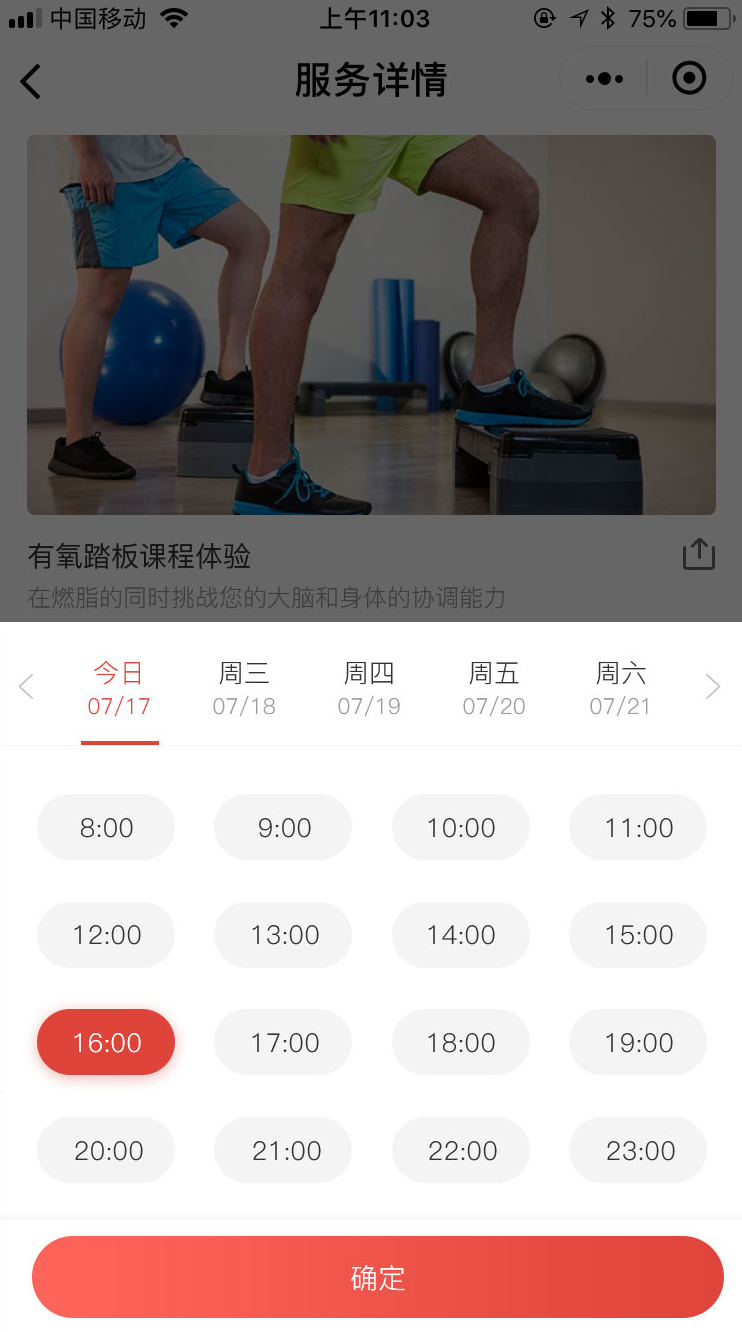The height and width of the screenshot is (1332, 742).
Task: Show earlier dates with the left arrow
Action: tap(27, 687)
